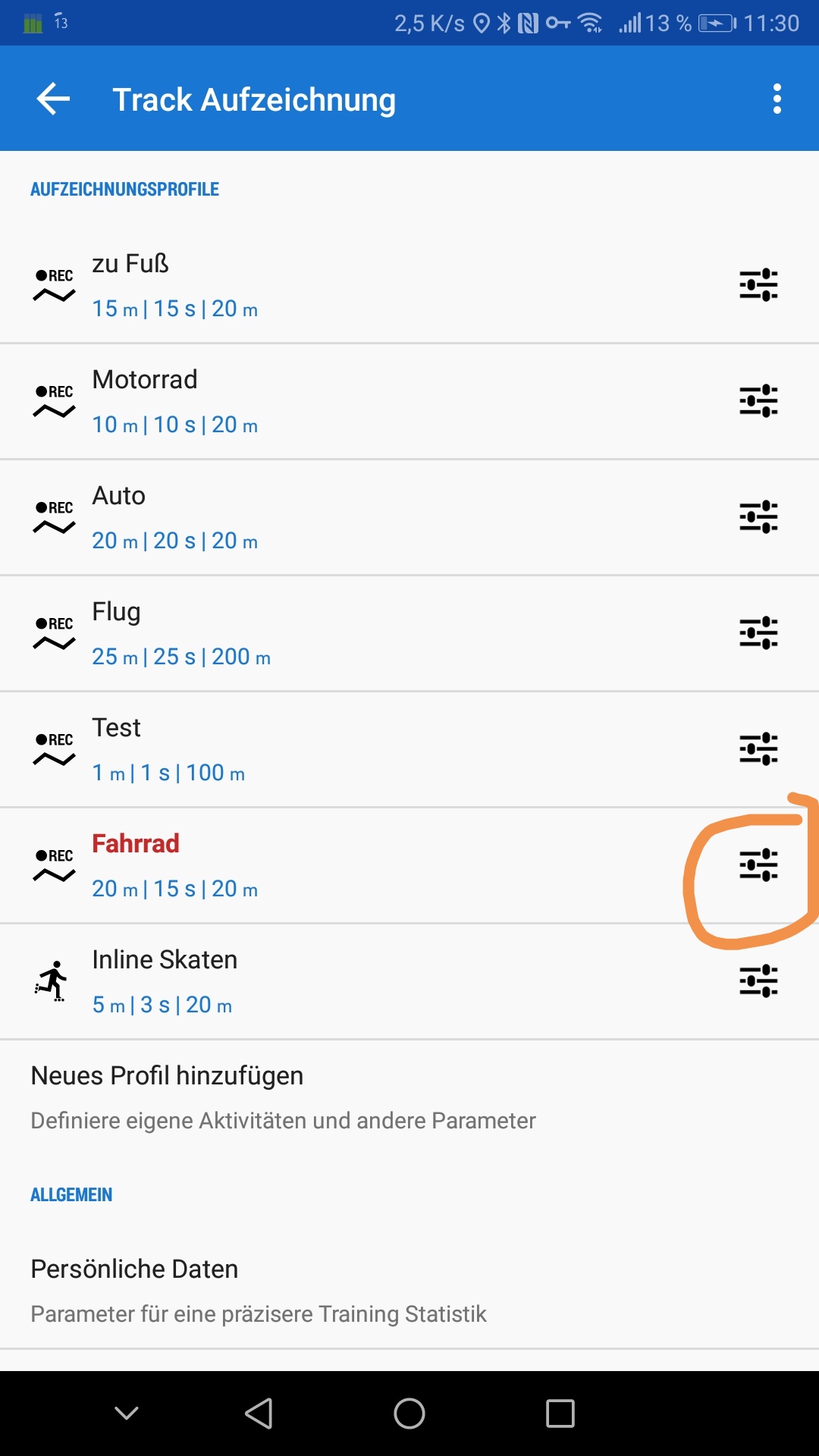This screenshot has height=1456, width=819.
Task: Select the Test recording profile
Action: tap(303, 749)
